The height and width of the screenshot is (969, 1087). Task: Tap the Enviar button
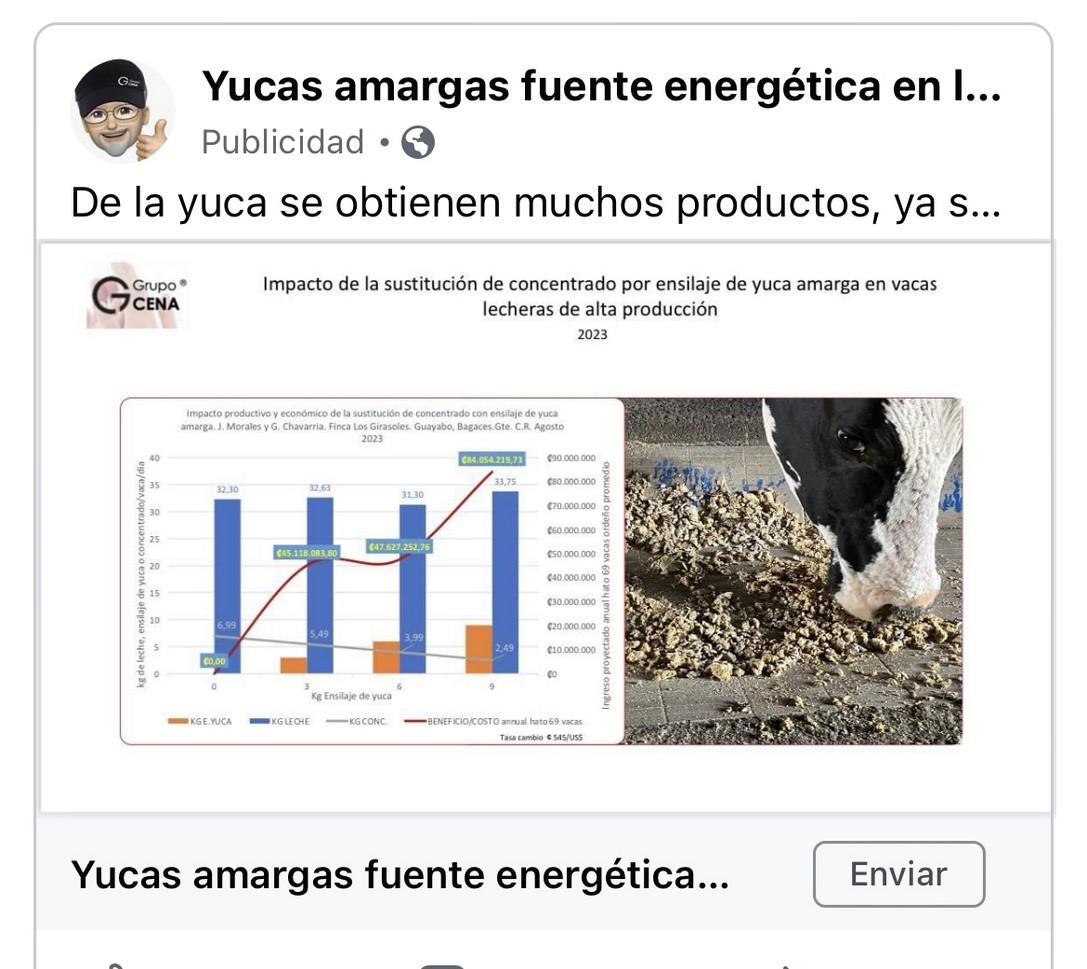[898, 874]
